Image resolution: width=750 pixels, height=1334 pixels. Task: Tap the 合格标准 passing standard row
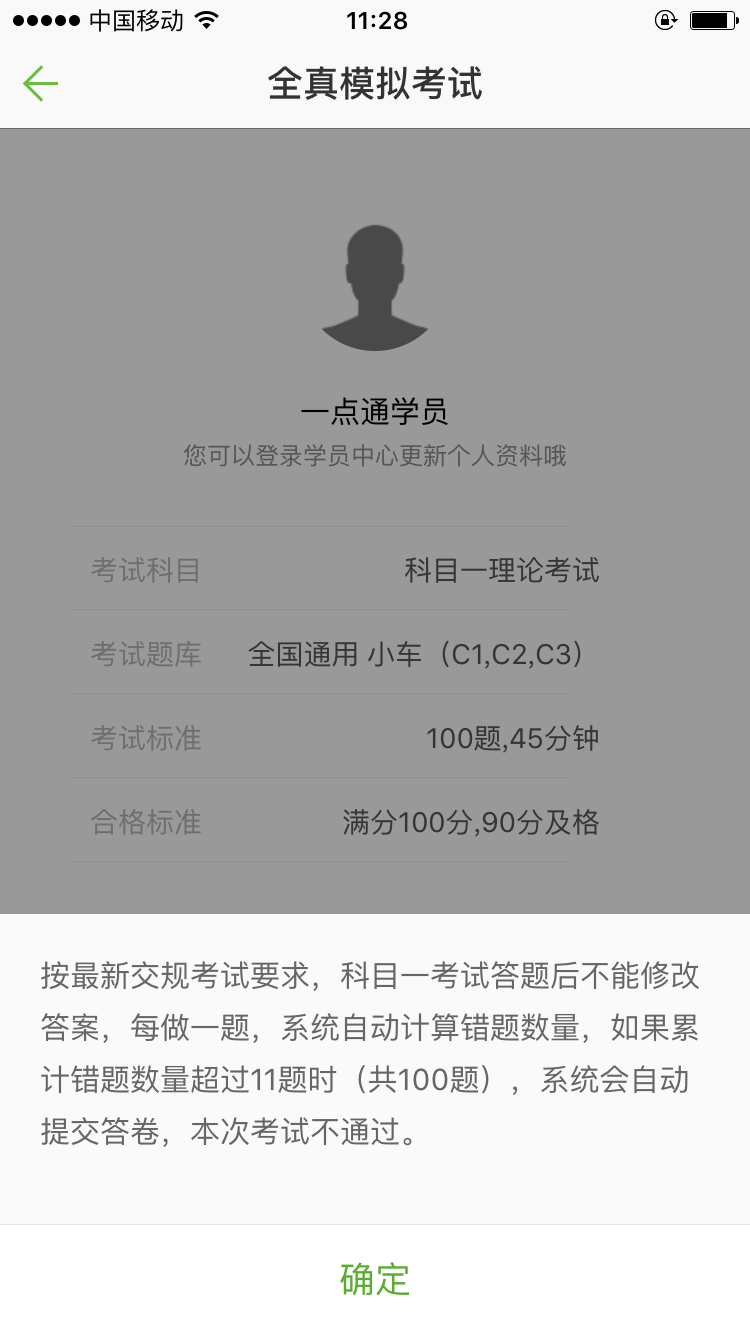click(375, 822)
